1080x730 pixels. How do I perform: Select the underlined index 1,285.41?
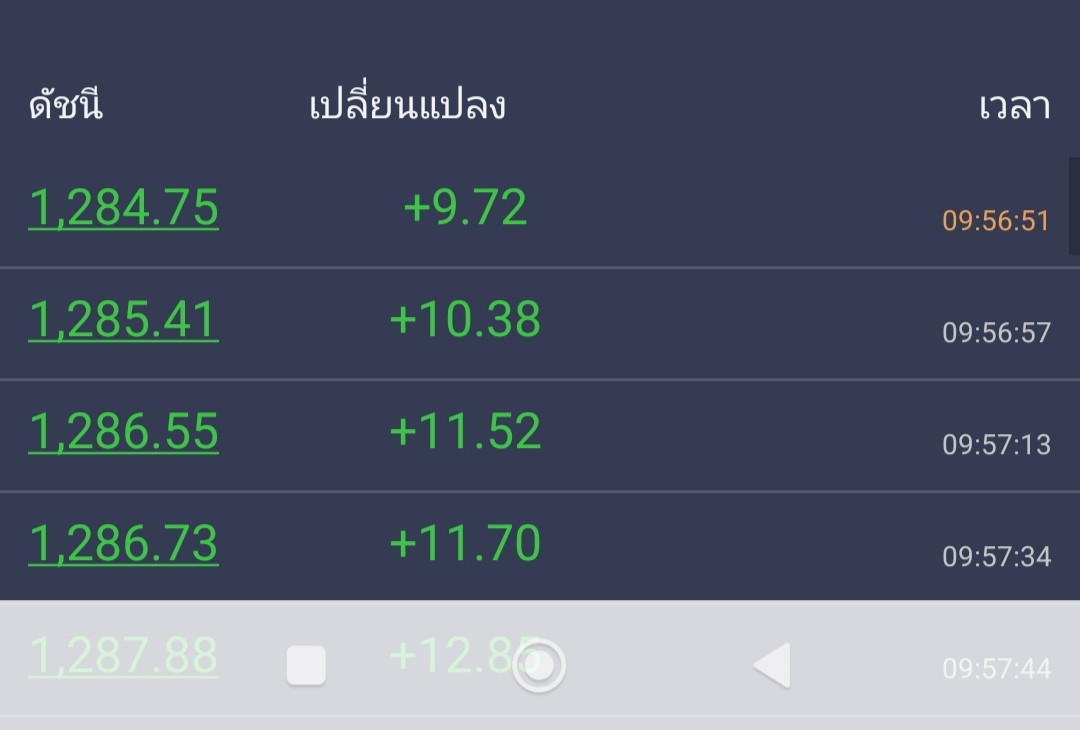[x=123, y=320]
